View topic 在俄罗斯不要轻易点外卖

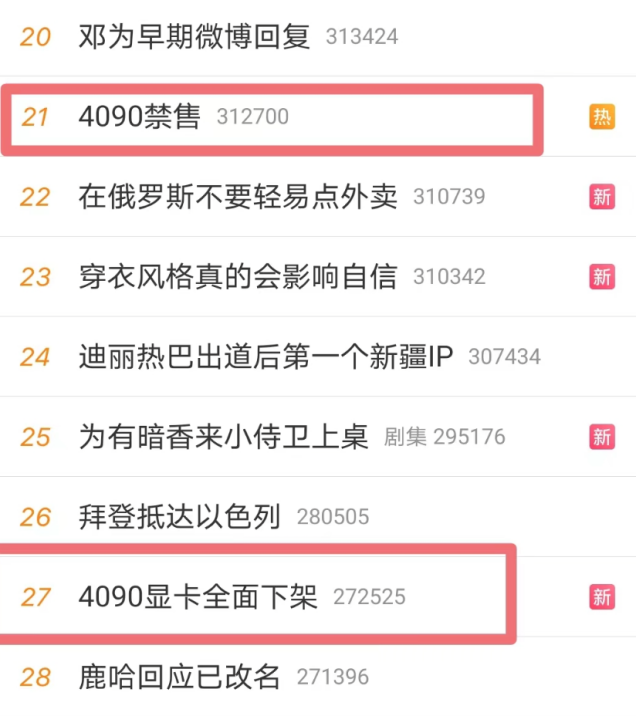click(x=238, y=196)
